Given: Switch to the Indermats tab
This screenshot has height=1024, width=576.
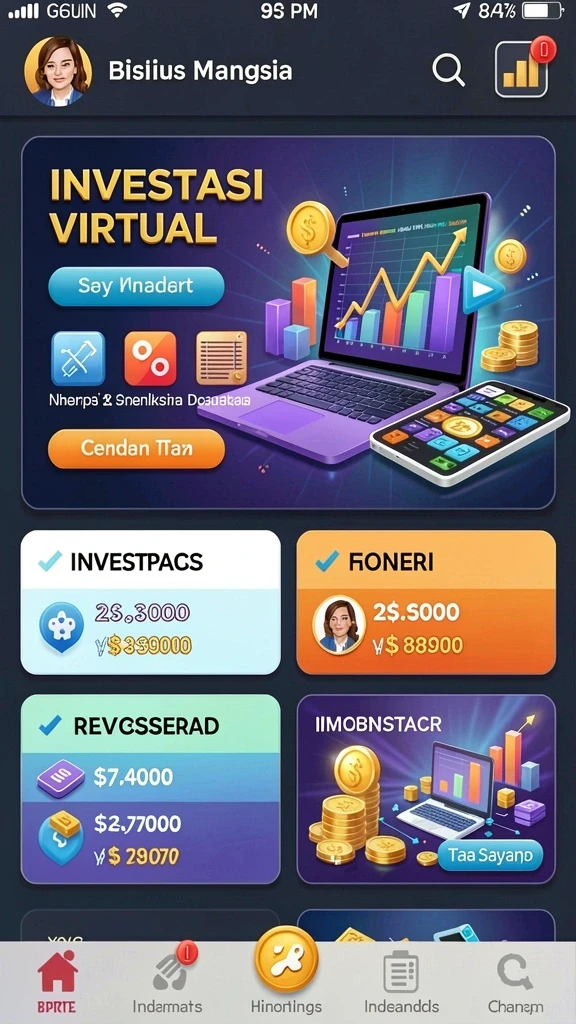Looking at the screenshot, I should [x=168, y=978].
